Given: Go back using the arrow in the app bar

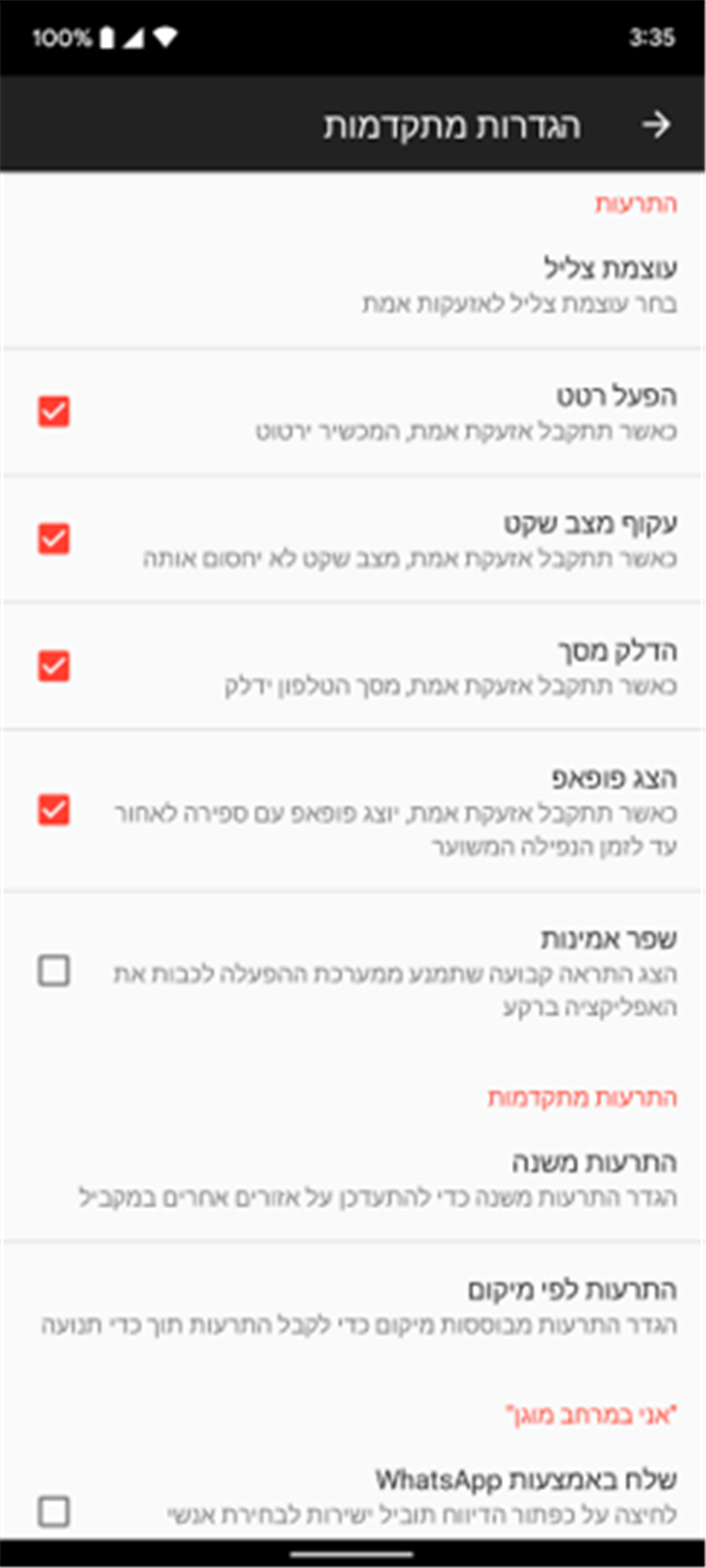Looking at the screenshot, I should tap(656, 124).
